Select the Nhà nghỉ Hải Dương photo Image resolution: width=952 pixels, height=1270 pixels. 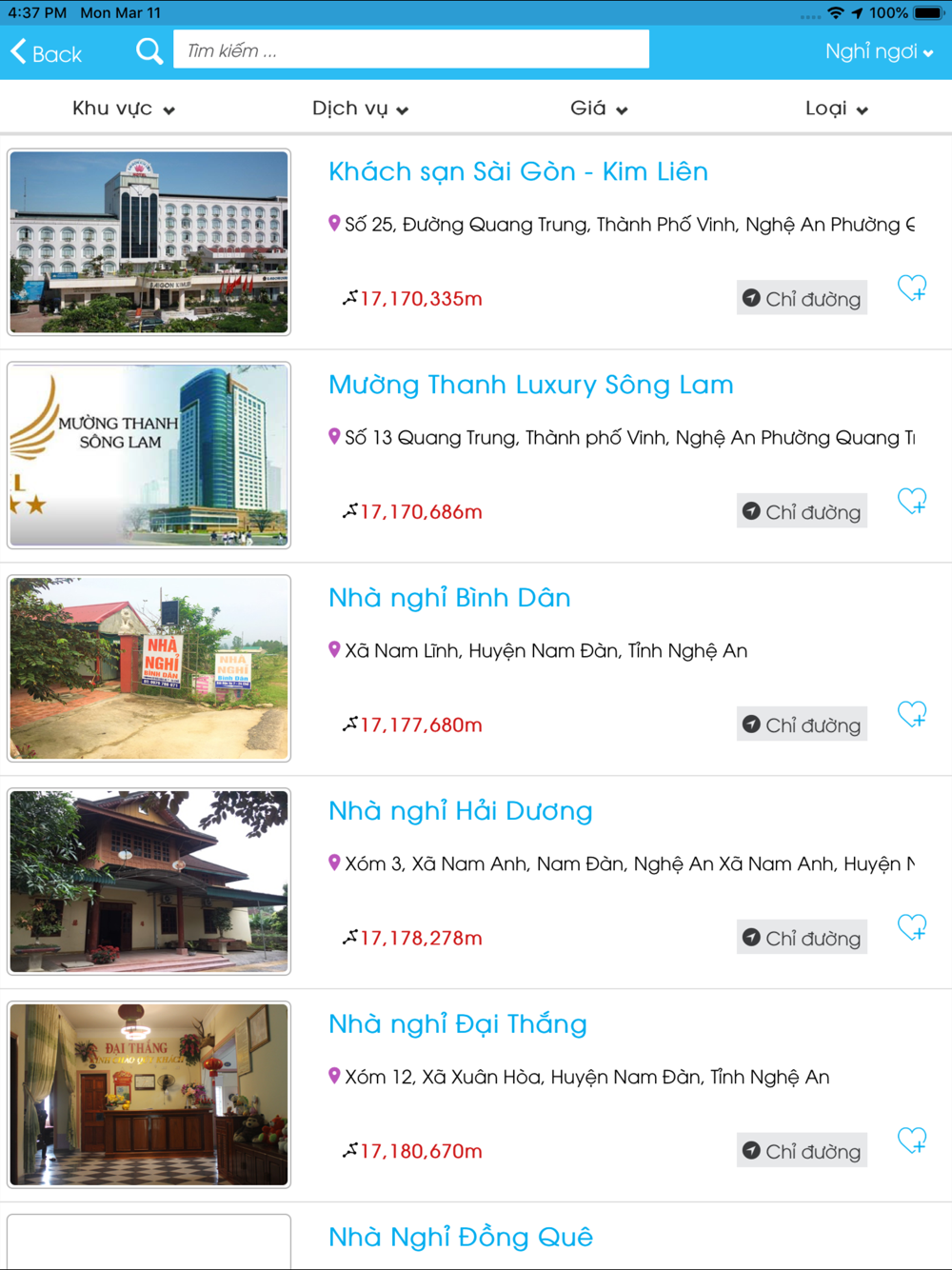pyautogui.click(x=149, y=881)
